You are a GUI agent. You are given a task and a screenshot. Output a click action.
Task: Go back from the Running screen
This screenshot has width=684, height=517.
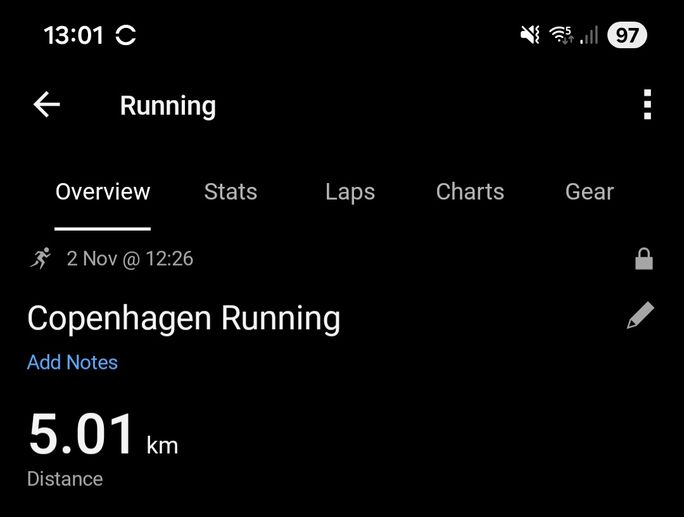[47, 105]
